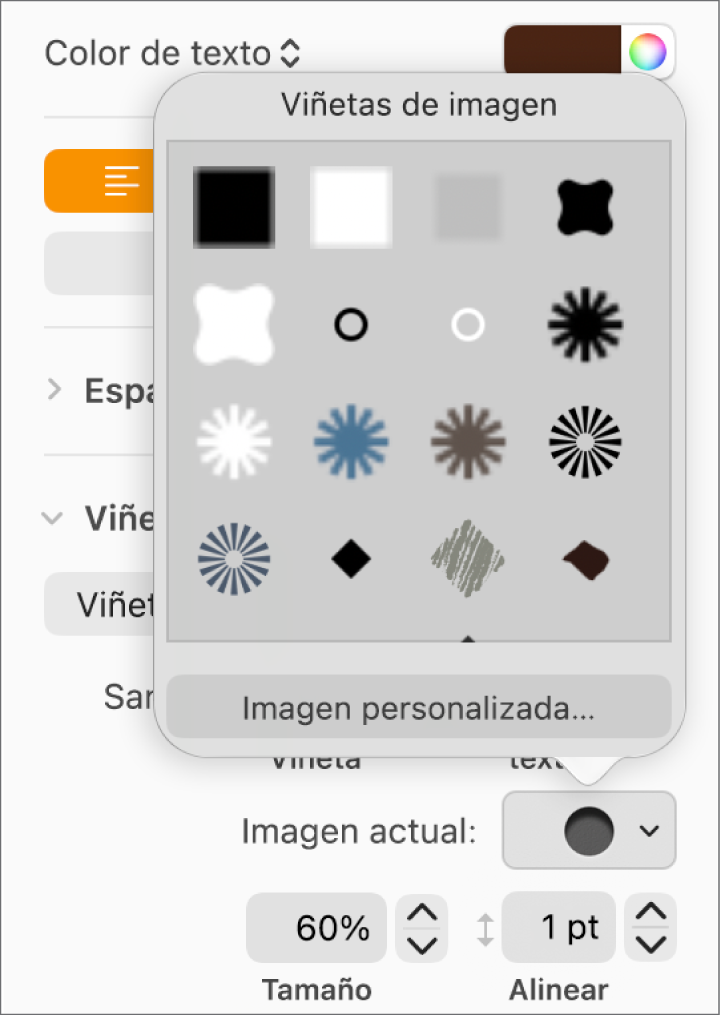Open the Color de texto popup menu
This screenshot has width=721, height=1016.
tap(173, 53)
